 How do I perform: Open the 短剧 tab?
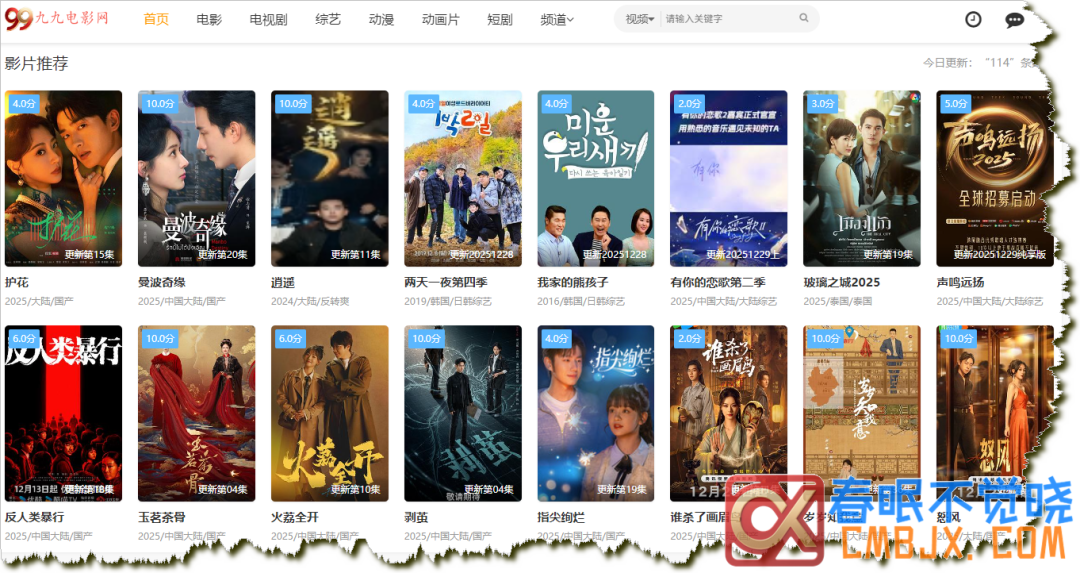[x=500, y=19]
